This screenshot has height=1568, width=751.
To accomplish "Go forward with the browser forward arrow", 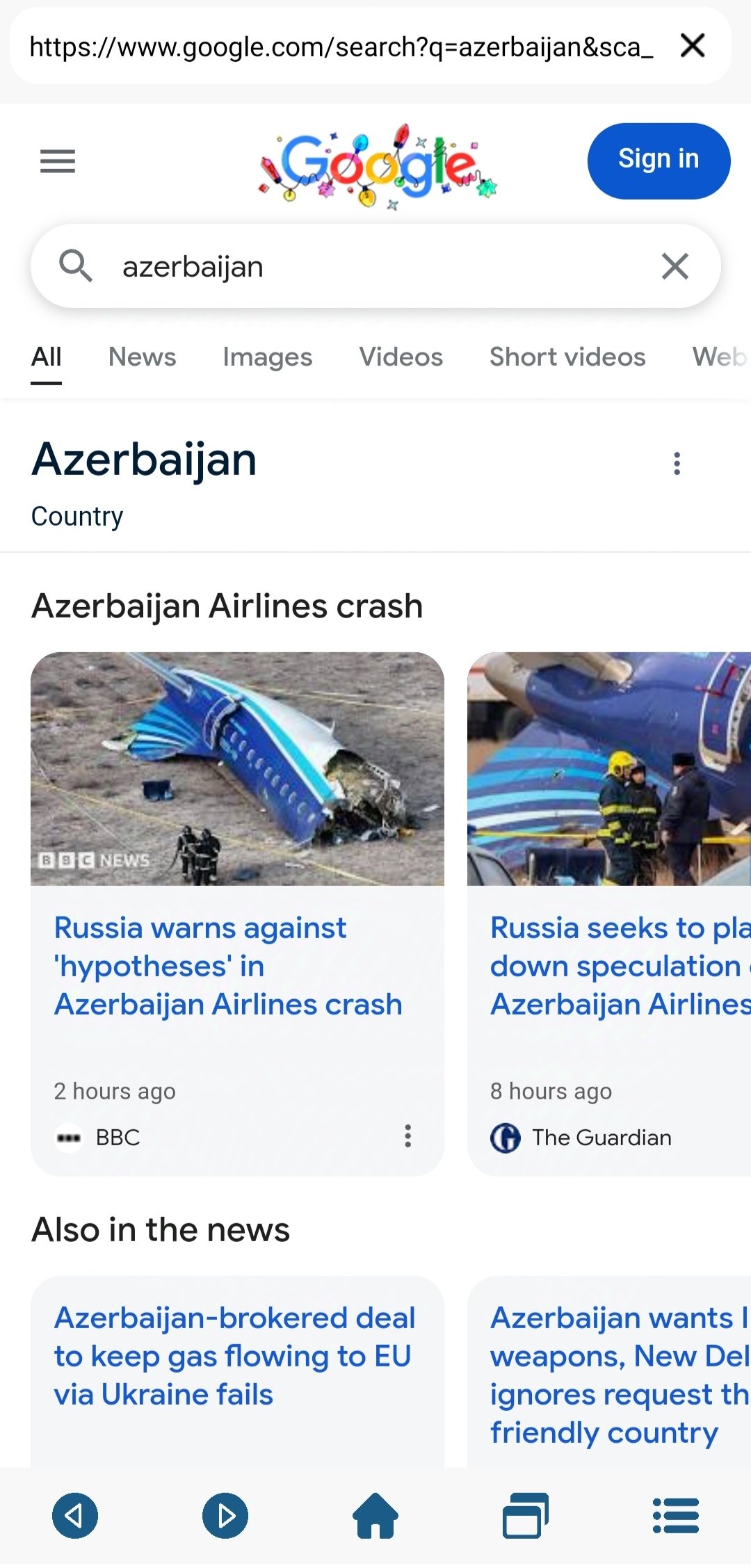I will [x=225, y=1516].
